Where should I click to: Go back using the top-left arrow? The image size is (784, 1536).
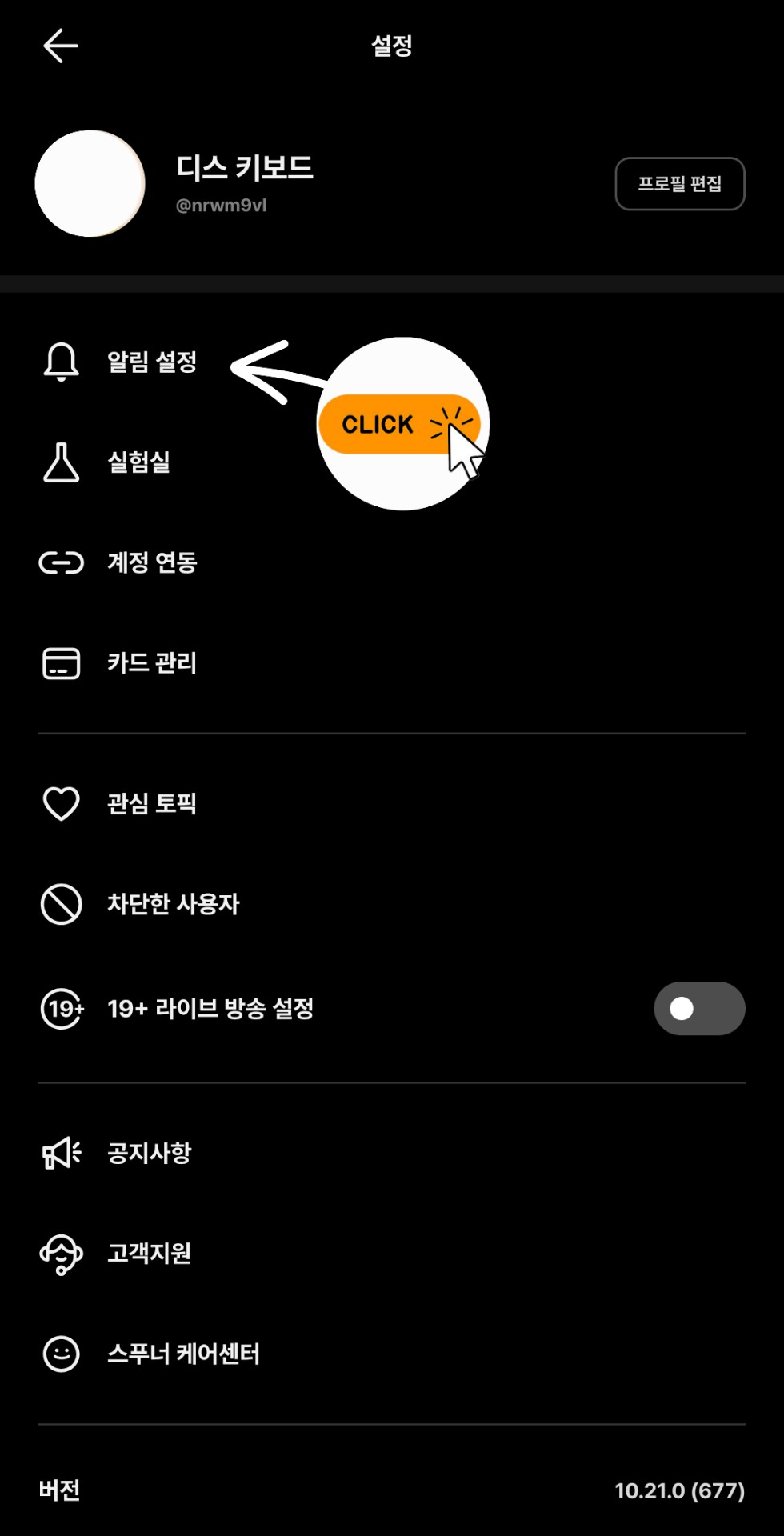[61, 46]
